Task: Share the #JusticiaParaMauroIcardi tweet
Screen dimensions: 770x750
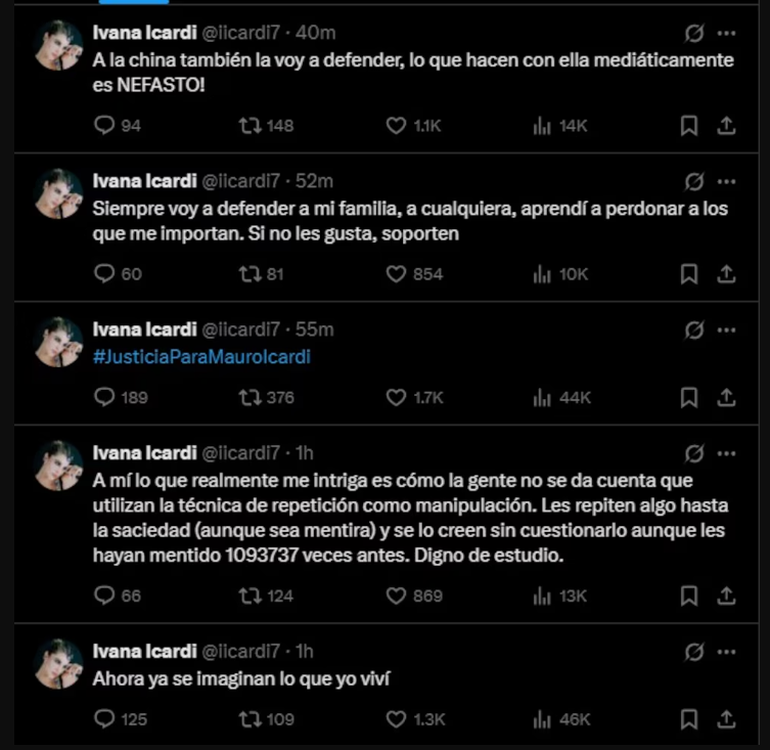Action: click(x=727, y=397)
